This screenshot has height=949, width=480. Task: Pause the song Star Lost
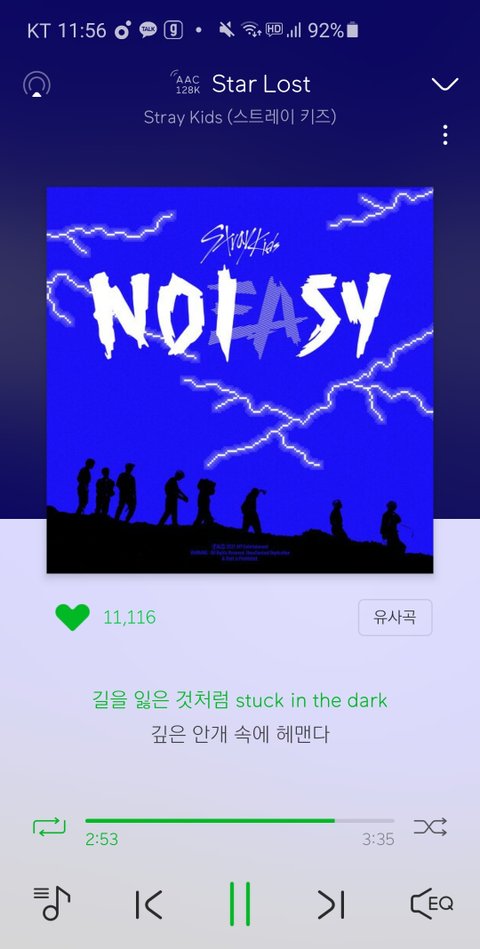click(x=240, y=904)
